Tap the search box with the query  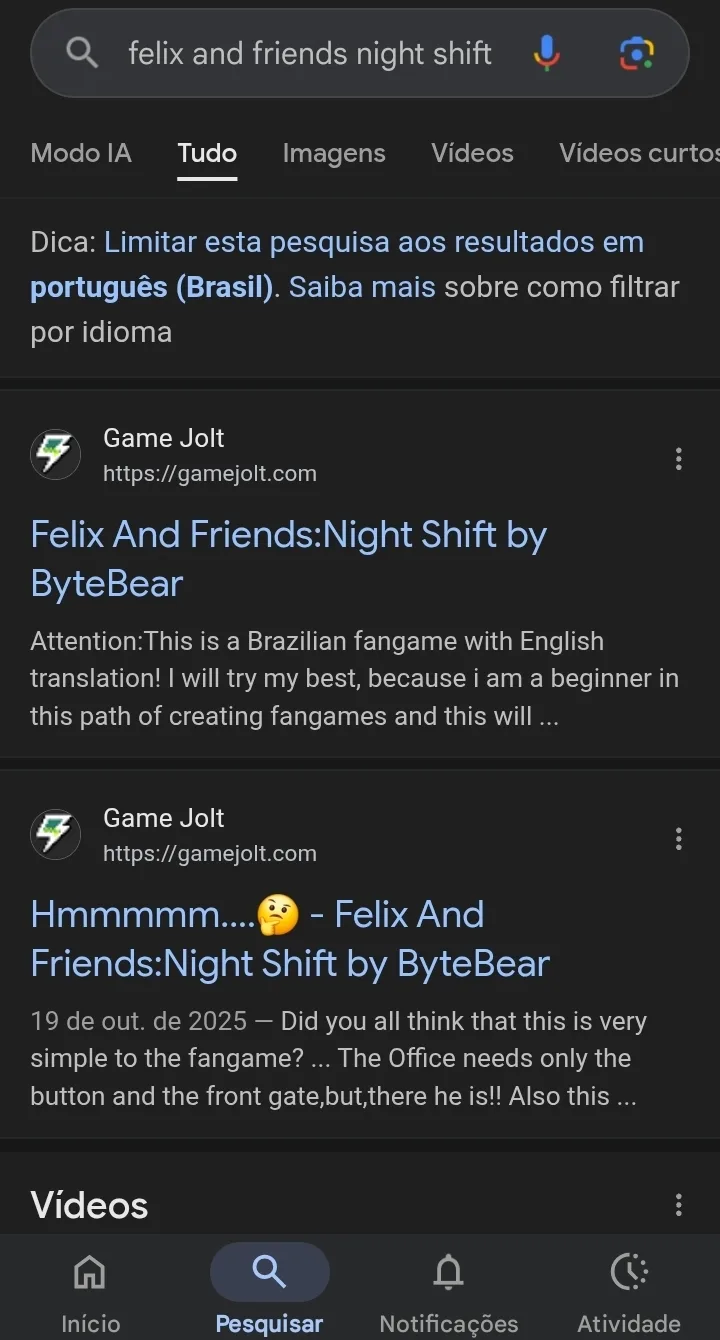point(310,53)
